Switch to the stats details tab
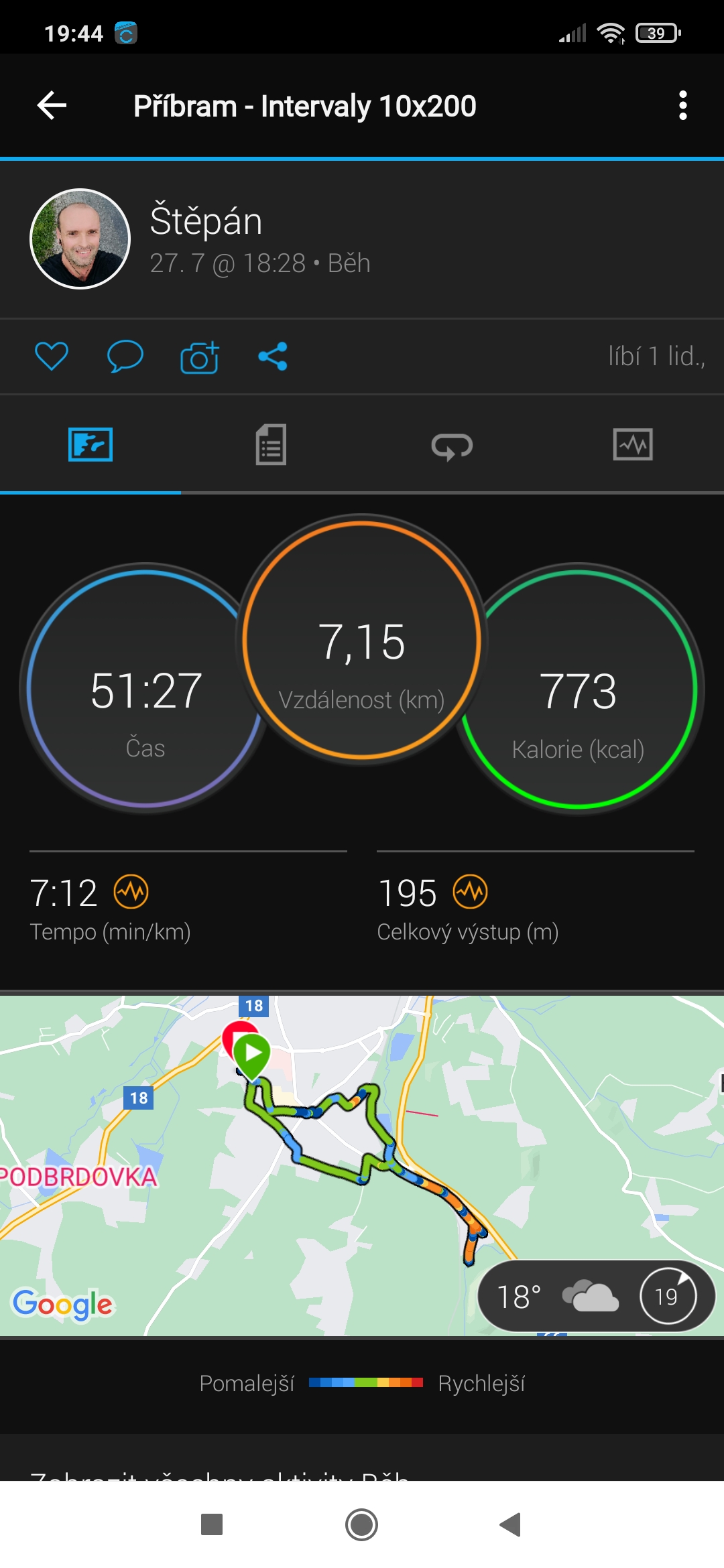724x1568 pixels. click(271, 444)
